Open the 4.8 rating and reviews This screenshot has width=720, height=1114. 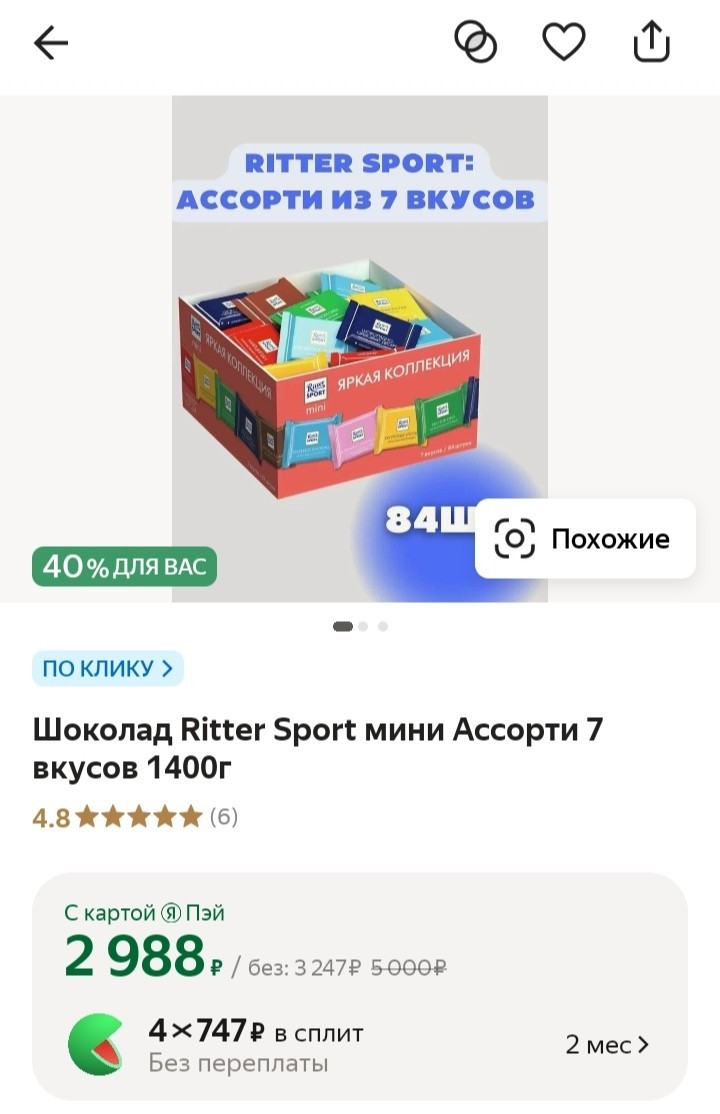click(x=135, y=817)
